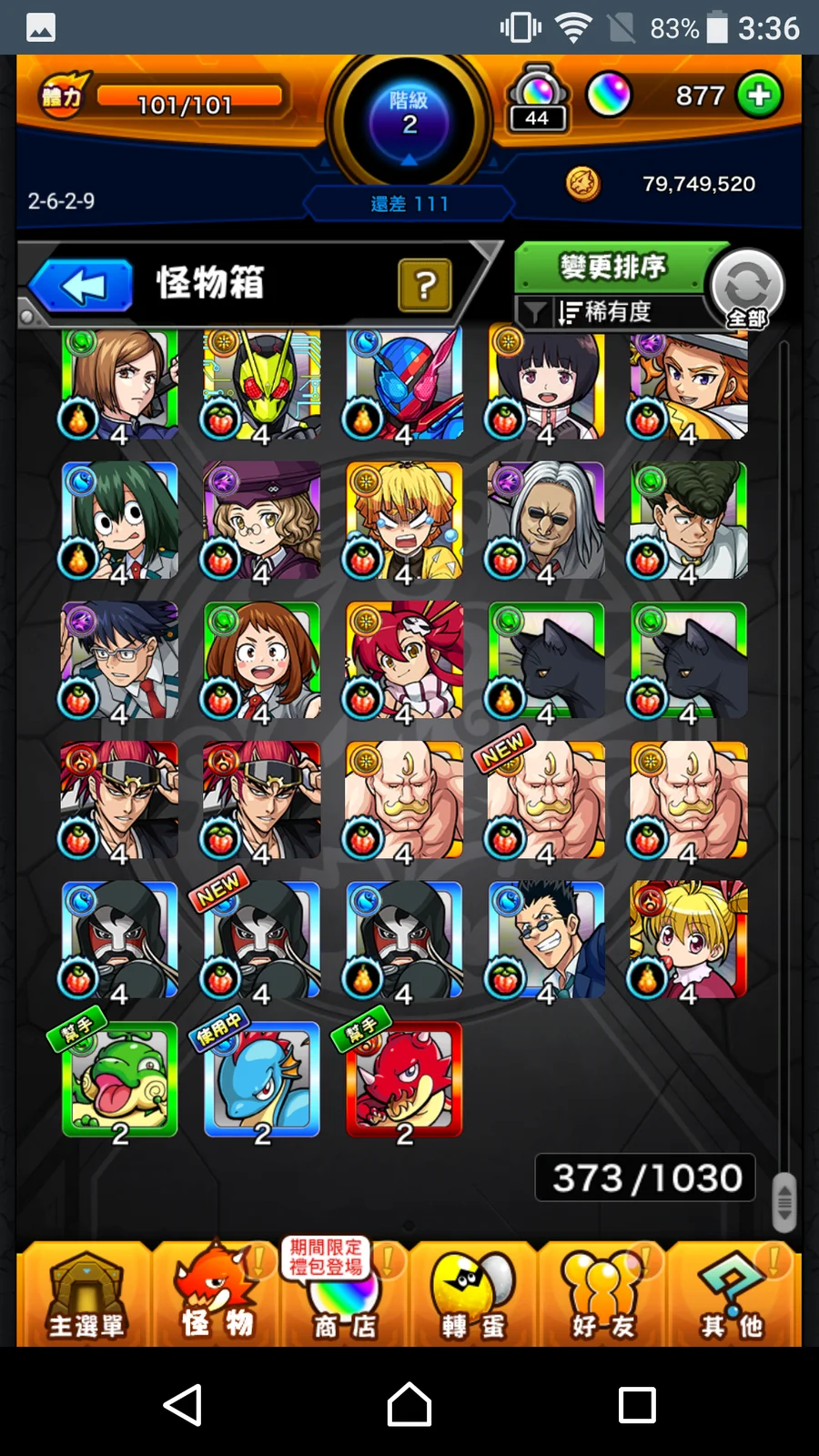This screenshot has width=819, height=1456.
Task: Select the green-haired frog girl monster
Action: coord(119,521)
